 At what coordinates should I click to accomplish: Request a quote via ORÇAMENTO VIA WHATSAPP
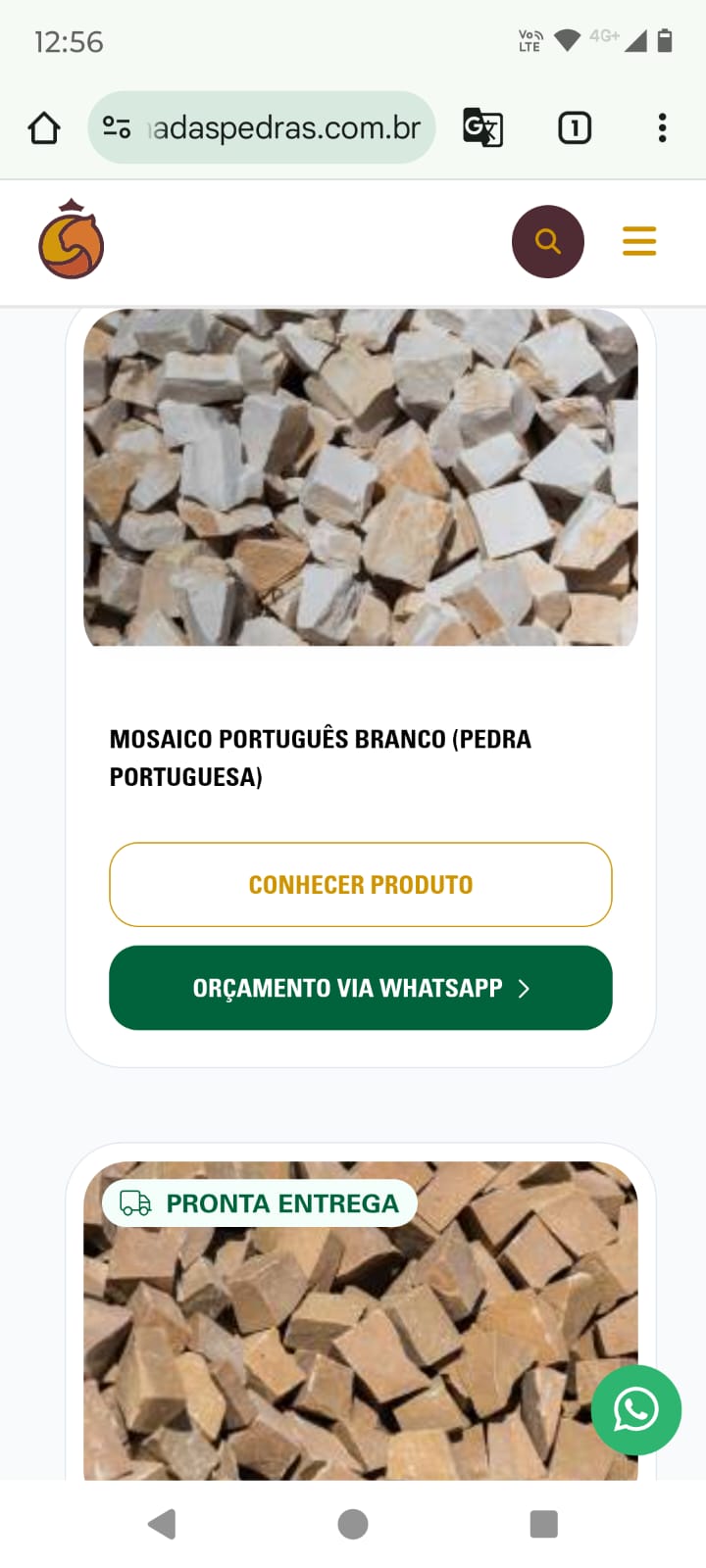[361, 988]
